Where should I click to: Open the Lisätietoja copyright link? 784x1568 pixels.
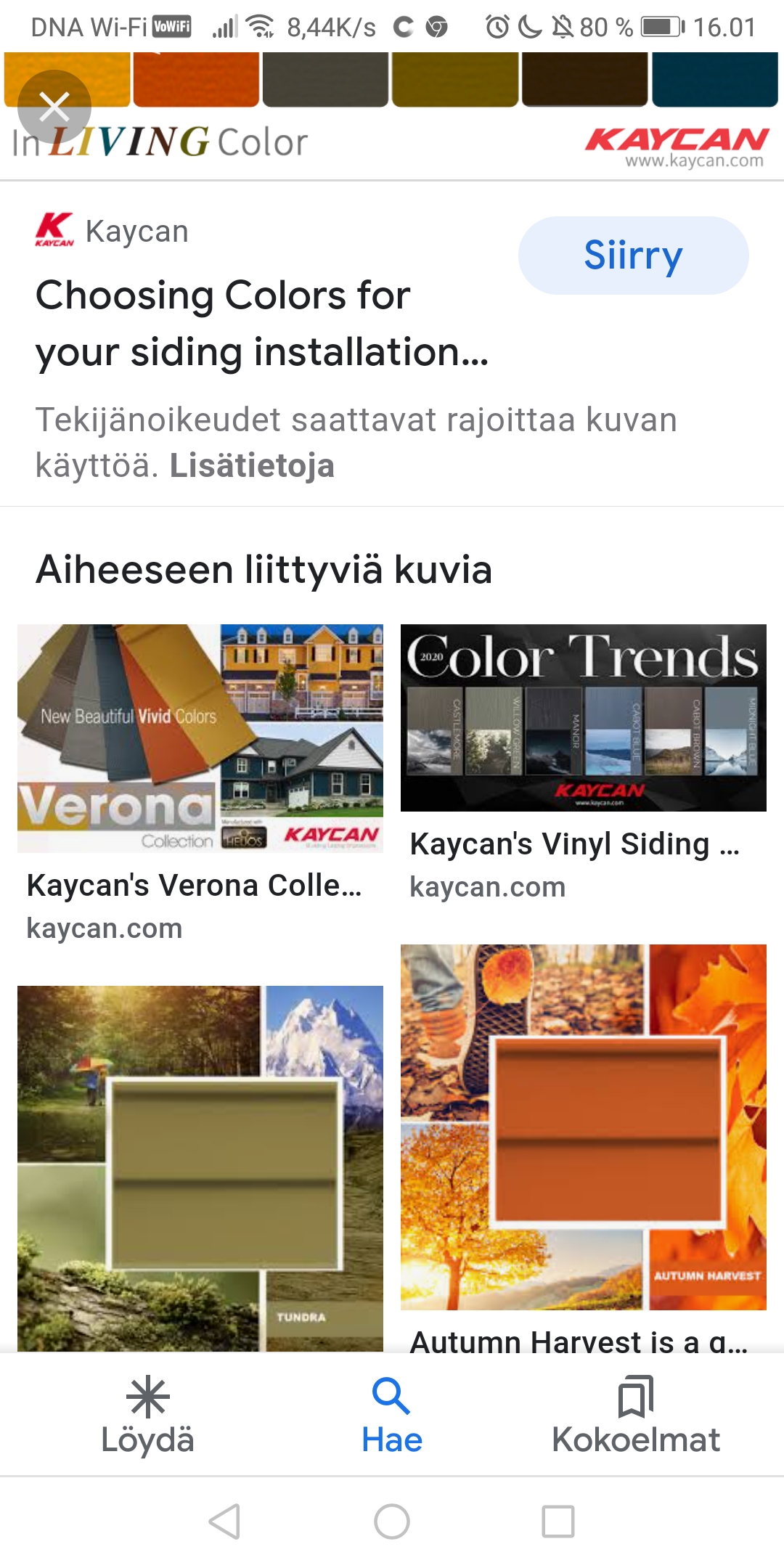click(x=252, y=466)
